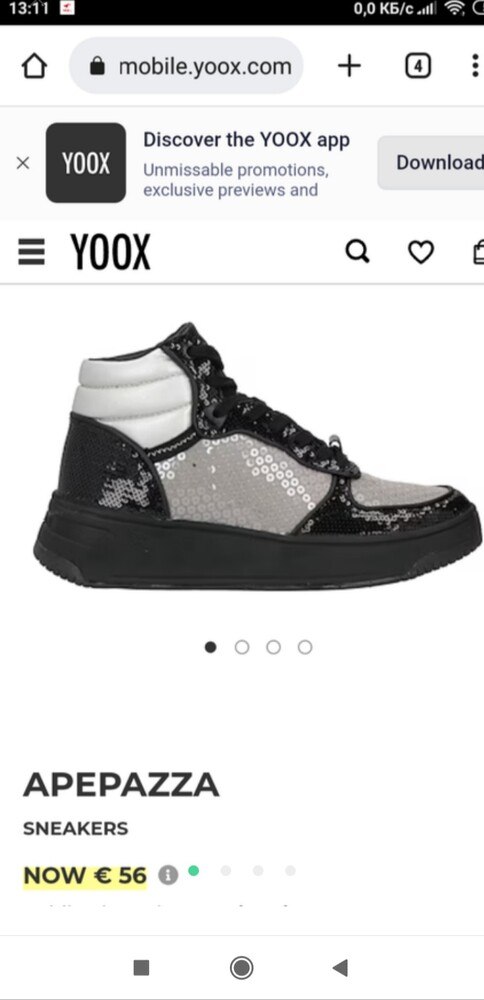Tap the mobile.yoox.com address bar
Screen dimensions: 484x1000
click(x=186, y=66)
